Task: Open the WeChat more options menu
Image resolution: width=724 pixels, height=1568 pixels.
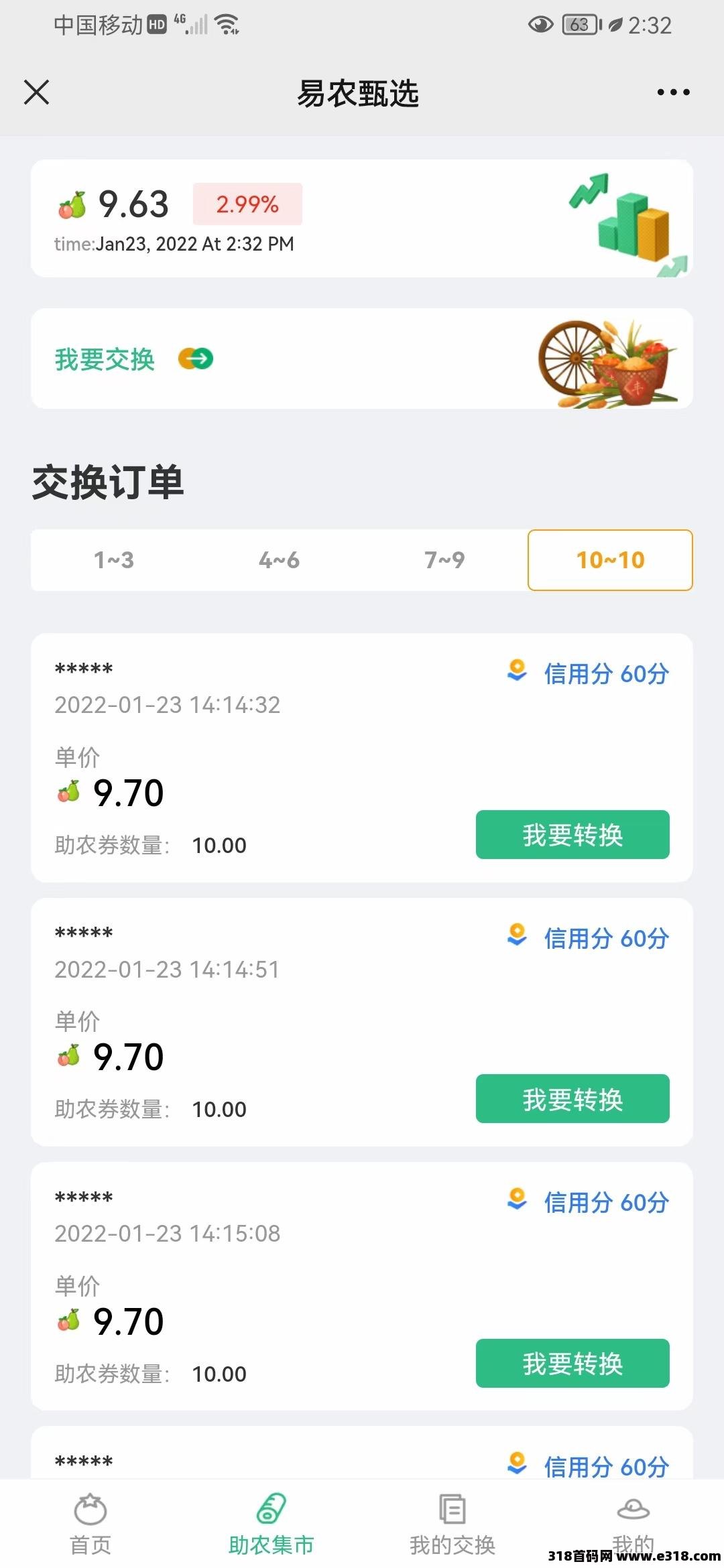Action: click(x=672, y=92)
